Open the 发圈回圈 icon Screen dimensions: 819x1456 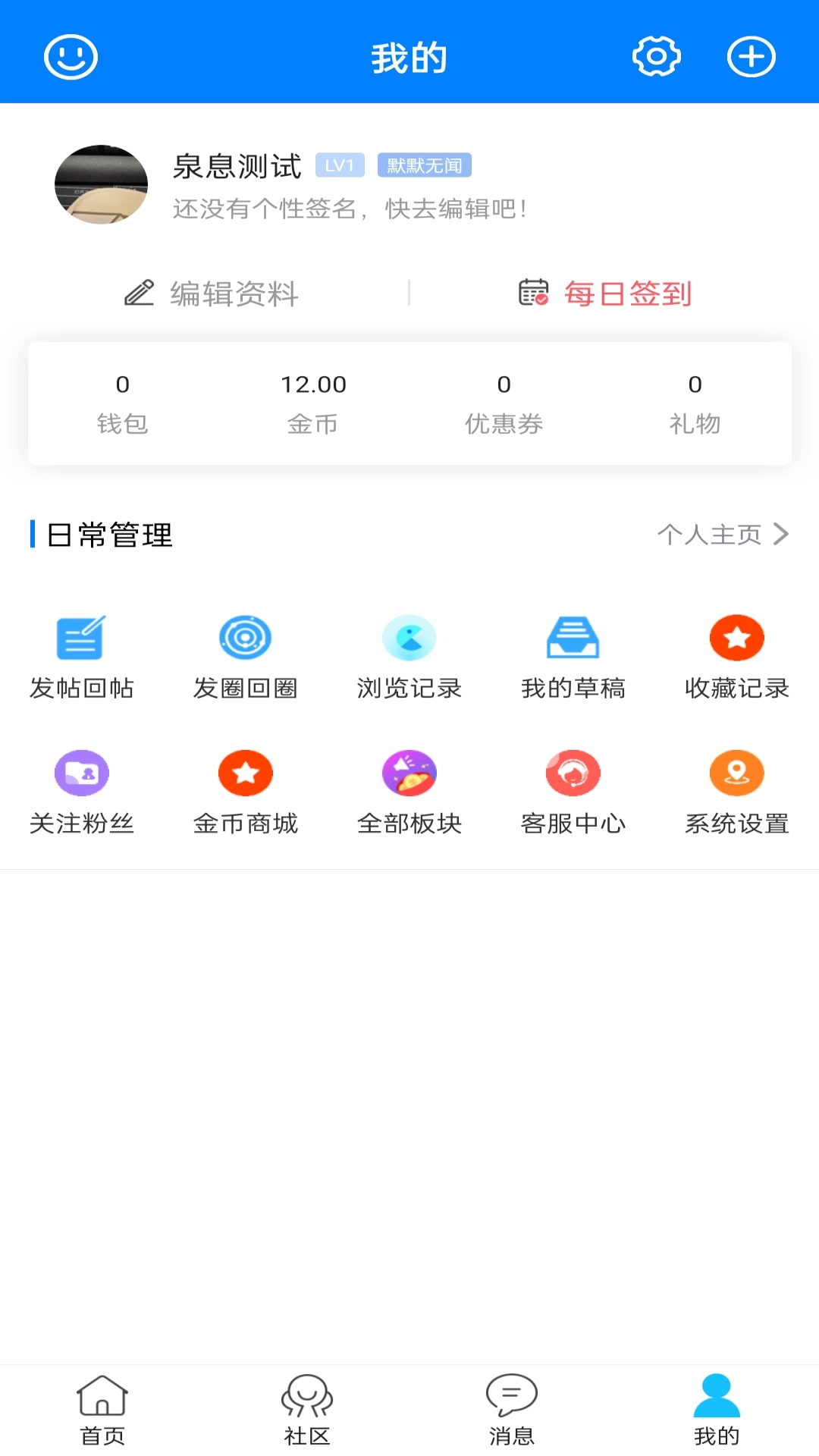click(x=245, y=656)
